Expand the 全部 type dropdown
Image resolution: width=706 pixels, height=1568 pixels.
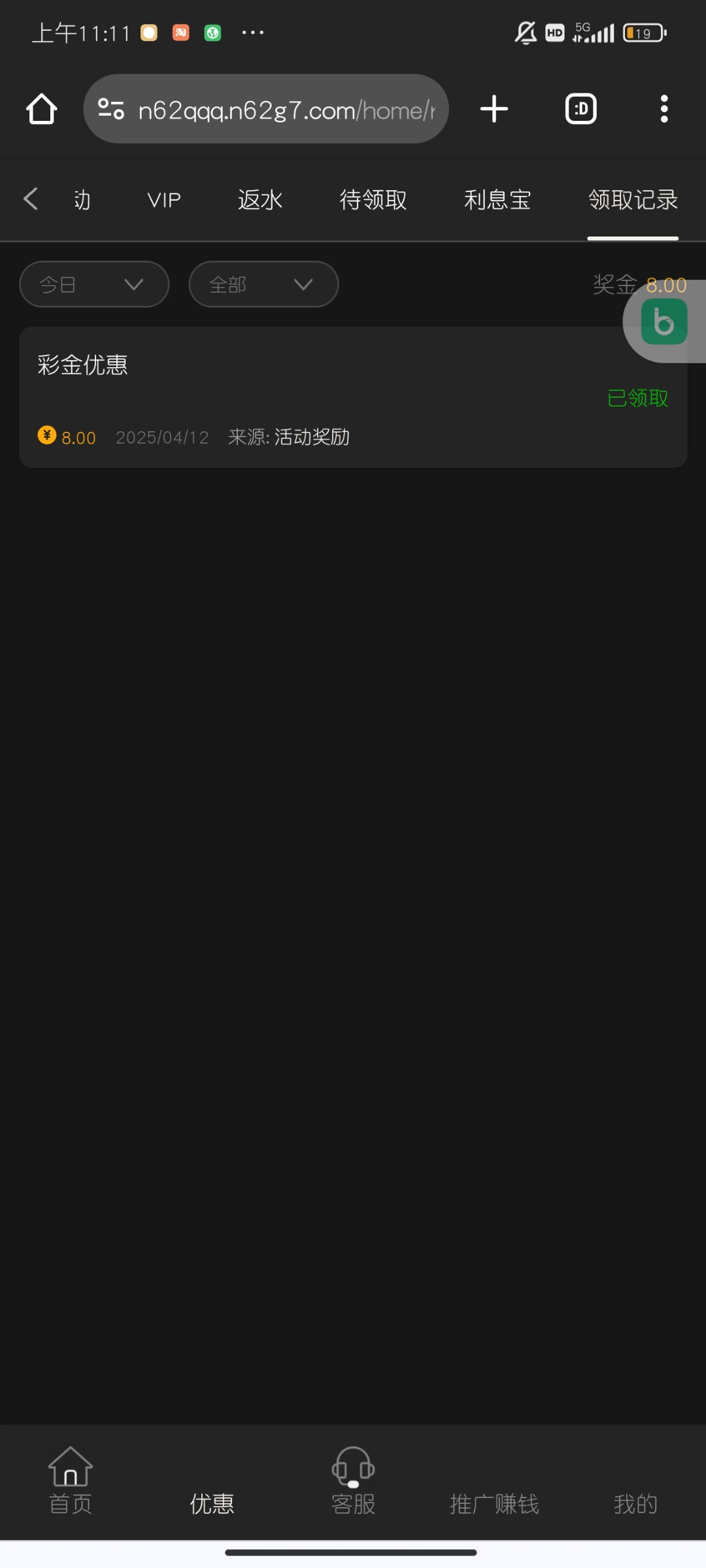(263, 284)
